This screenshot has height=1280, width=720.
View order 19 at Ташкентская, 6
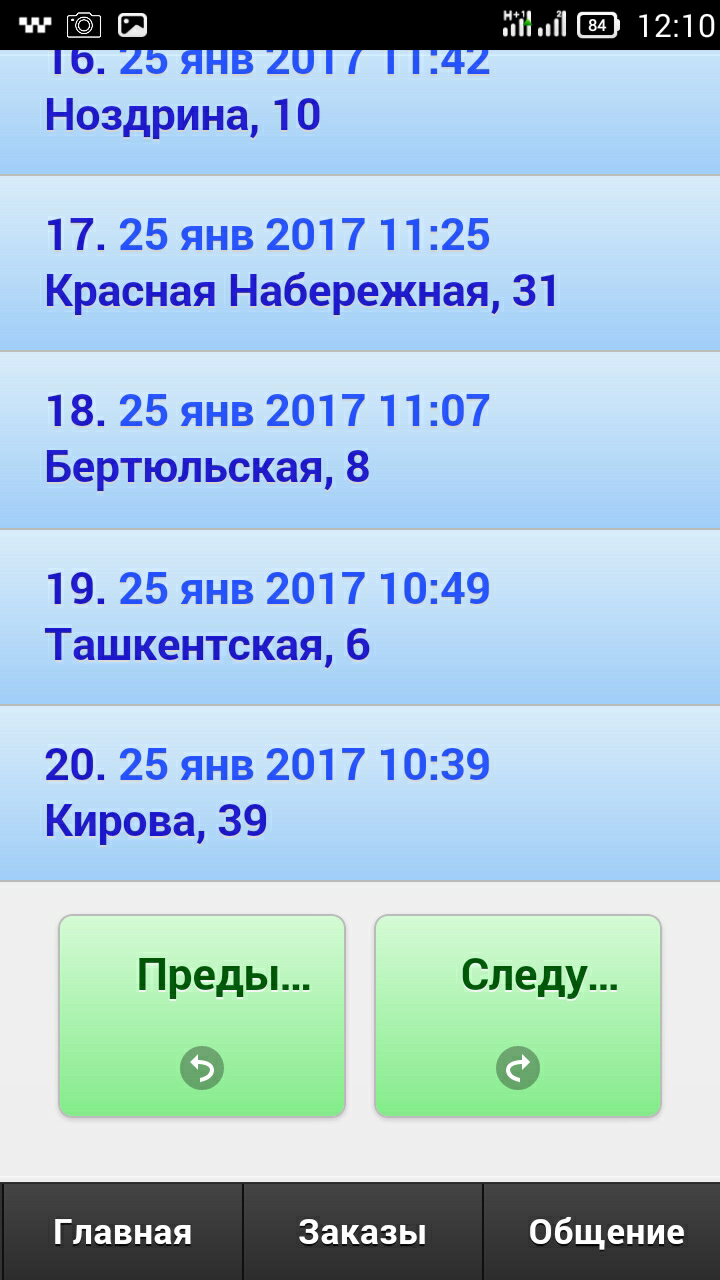pyautogui.click(x=360, y=618)
